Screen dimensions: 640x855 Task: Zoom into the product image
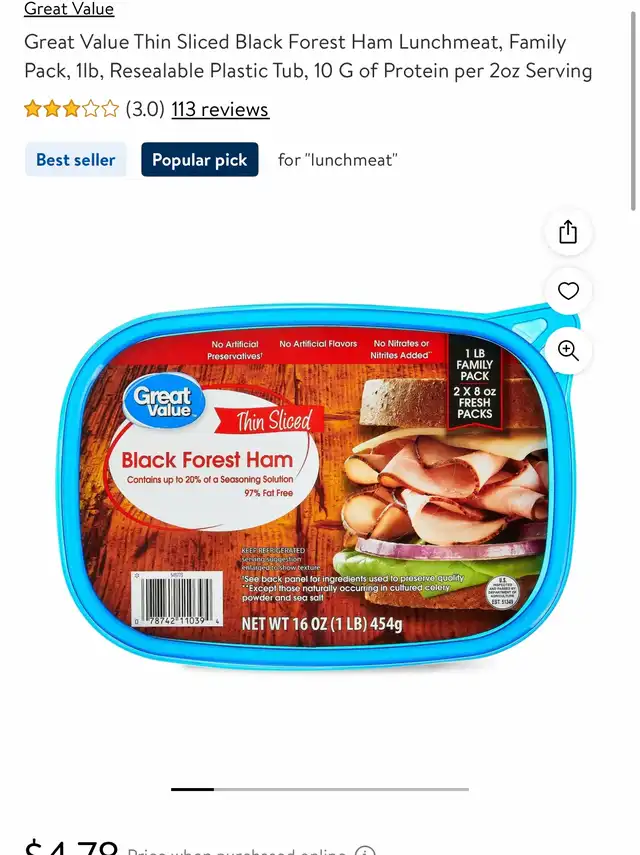(x=568, y=350)
